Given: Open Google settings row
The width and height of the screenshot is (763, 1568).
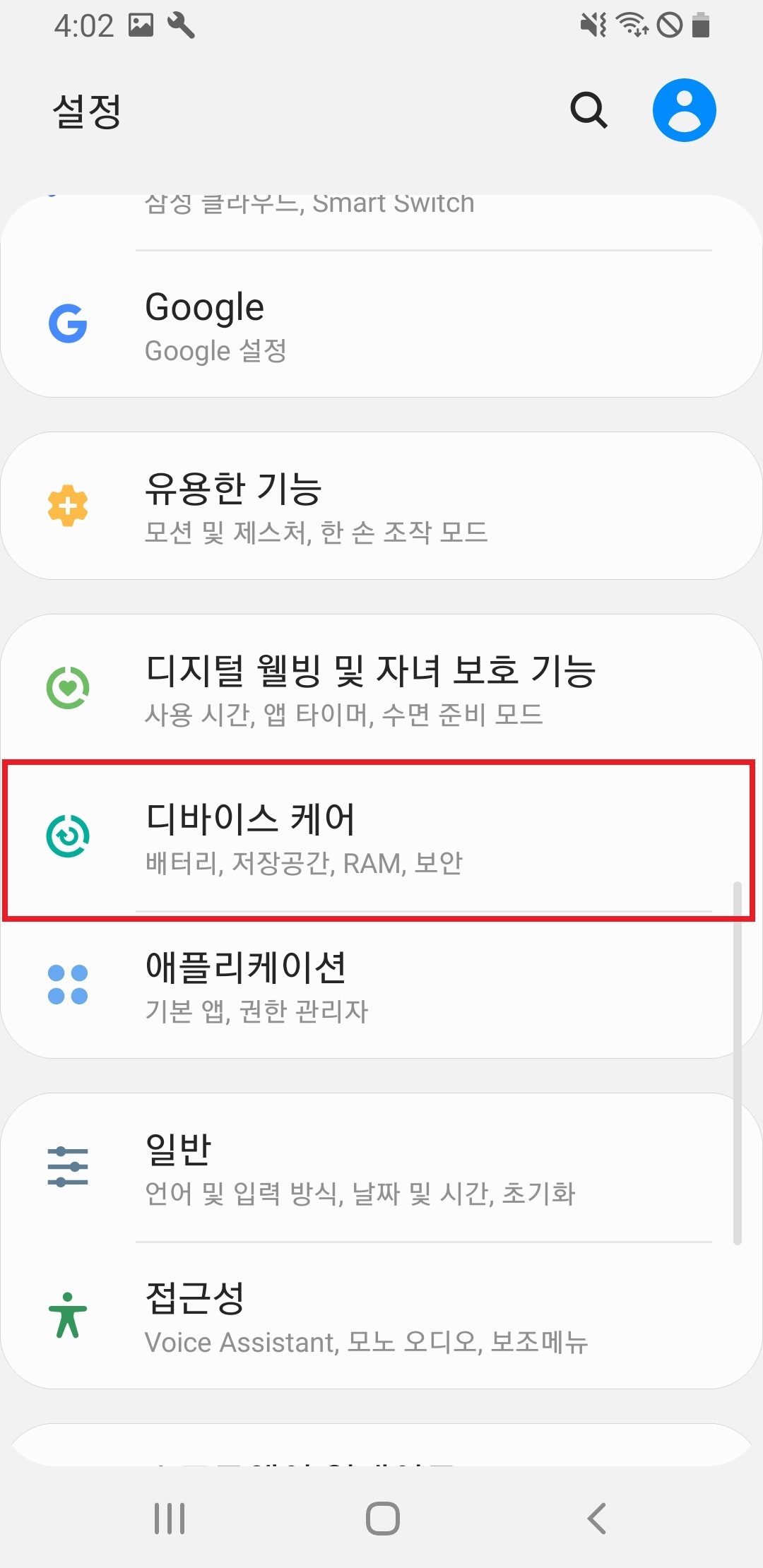Looking at the screenshot, I should [381, 323].
